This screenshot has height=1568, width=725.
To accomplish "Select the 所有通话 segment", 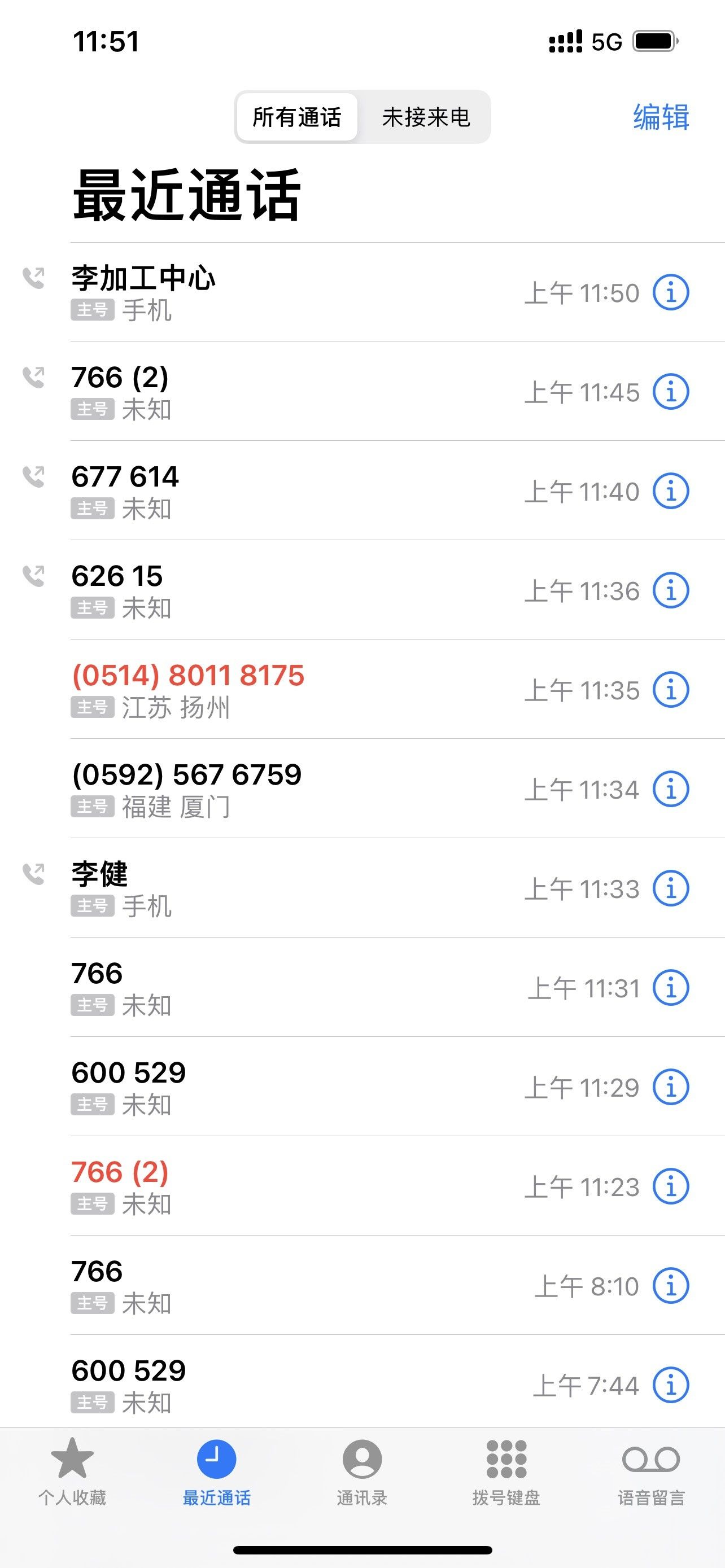I will click(297, 117).
